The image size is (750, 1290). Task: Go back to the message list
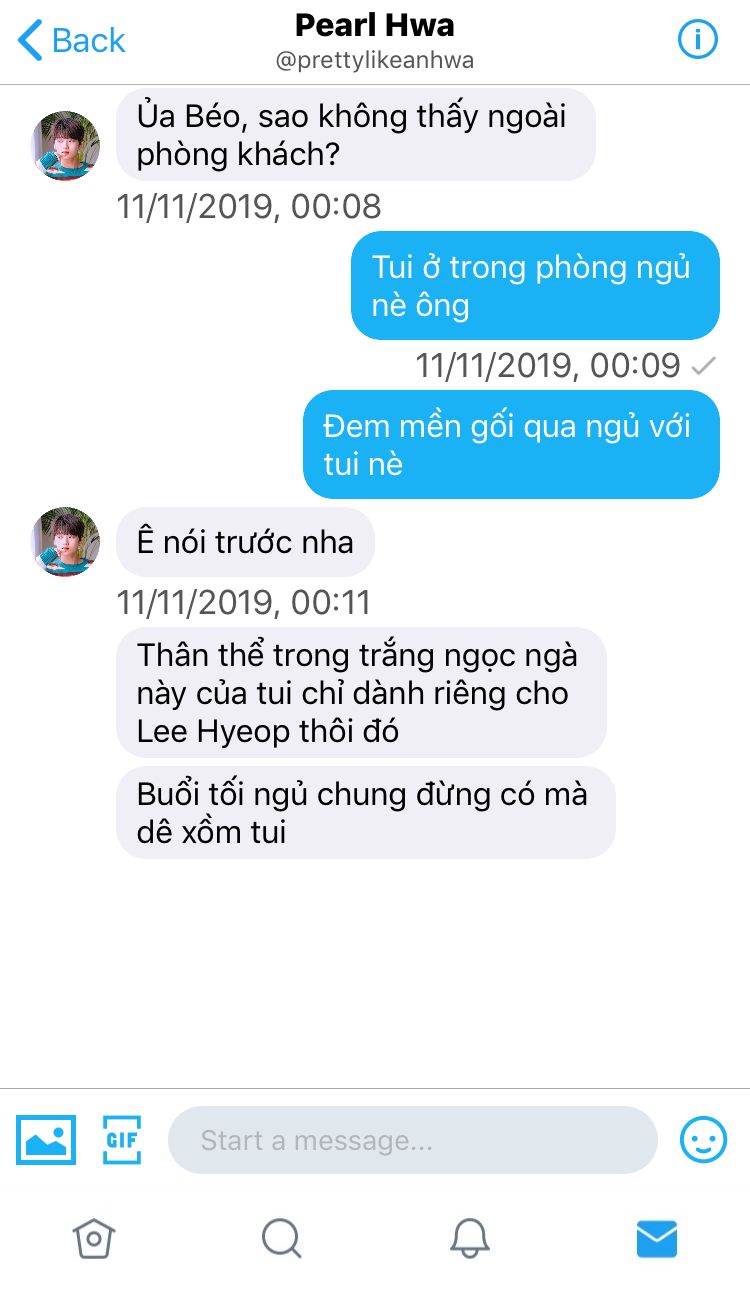click(71, 41)
